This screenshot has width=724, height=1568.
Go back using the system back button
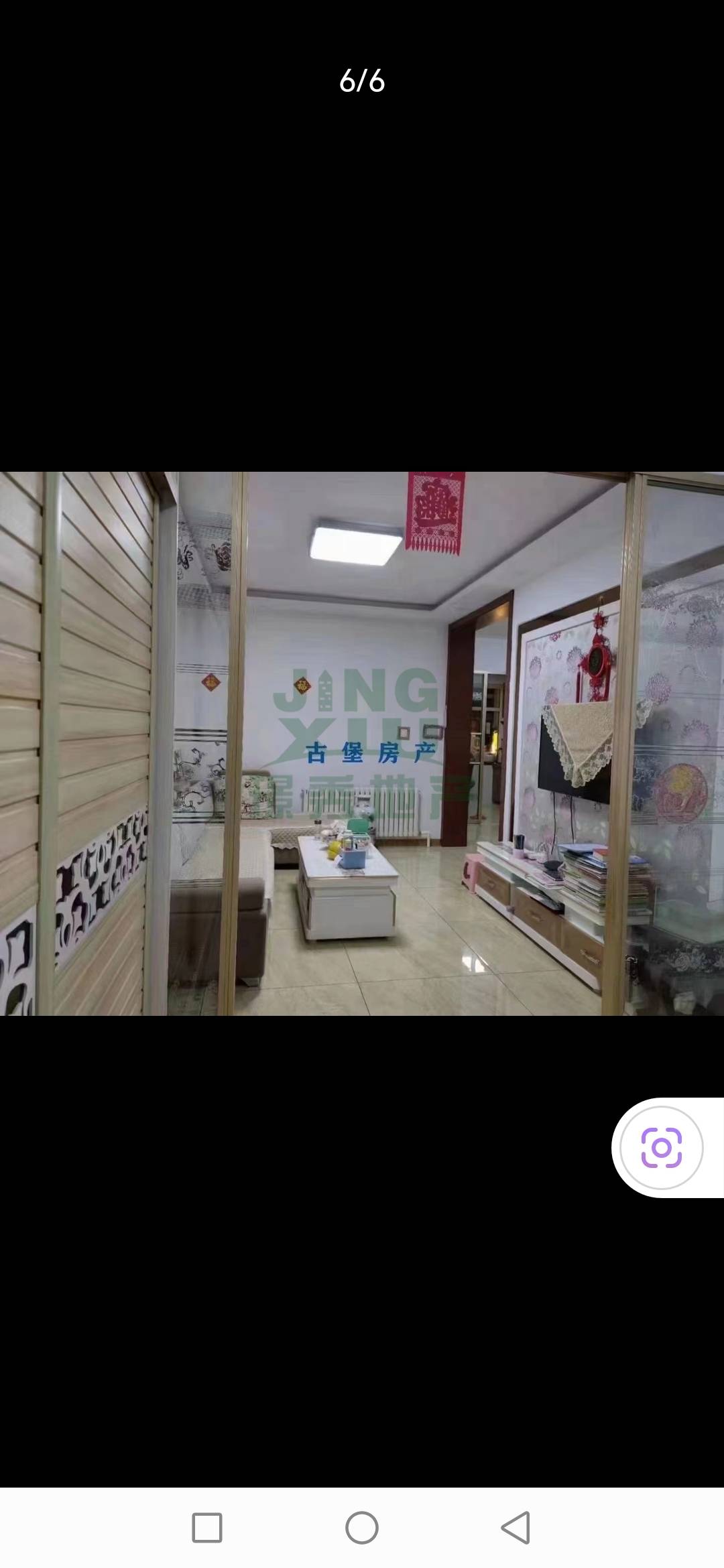[516, 1528]
